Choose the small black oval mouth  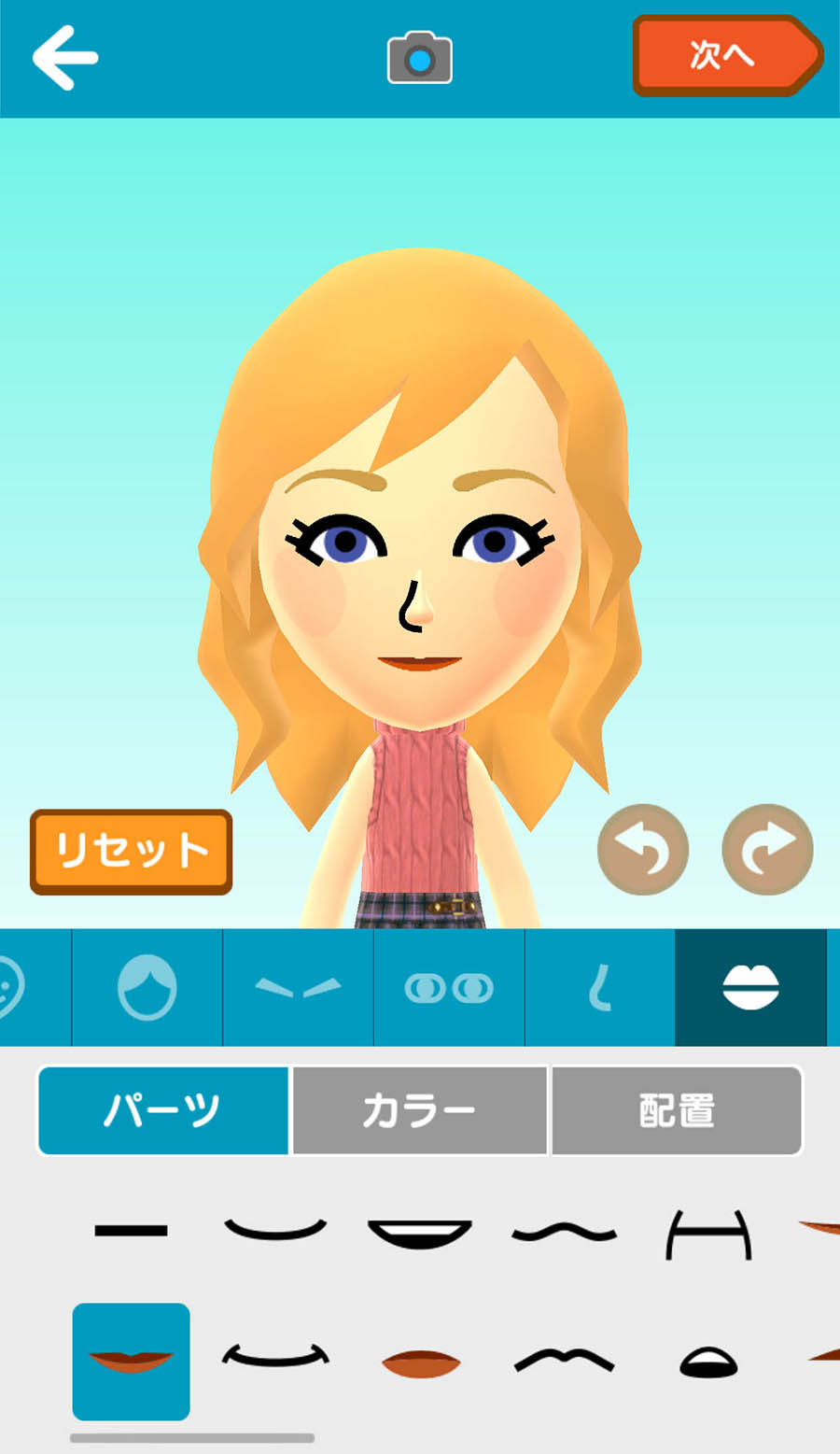[x=708, y=1363]
